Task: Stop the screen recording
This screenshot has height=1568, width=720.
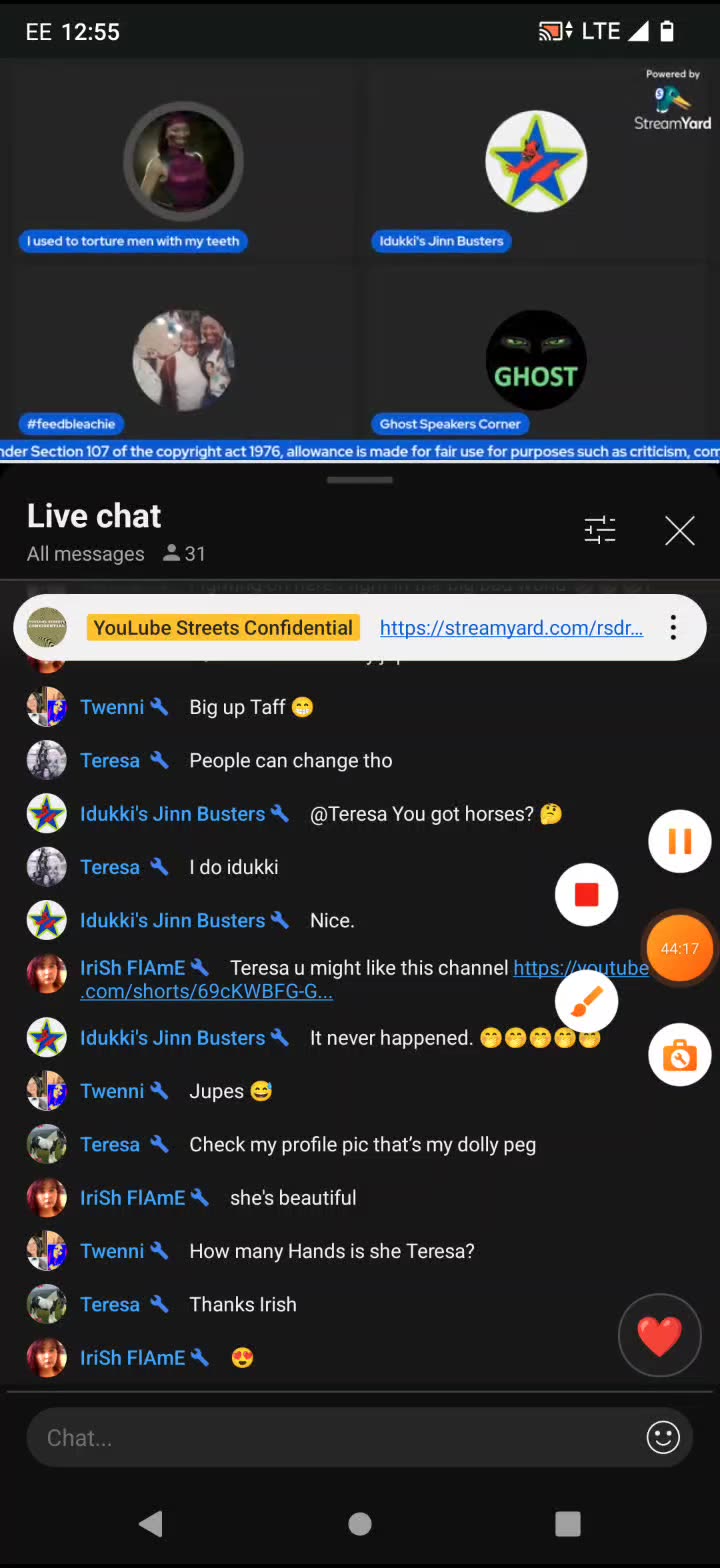Action: (587, 895)
